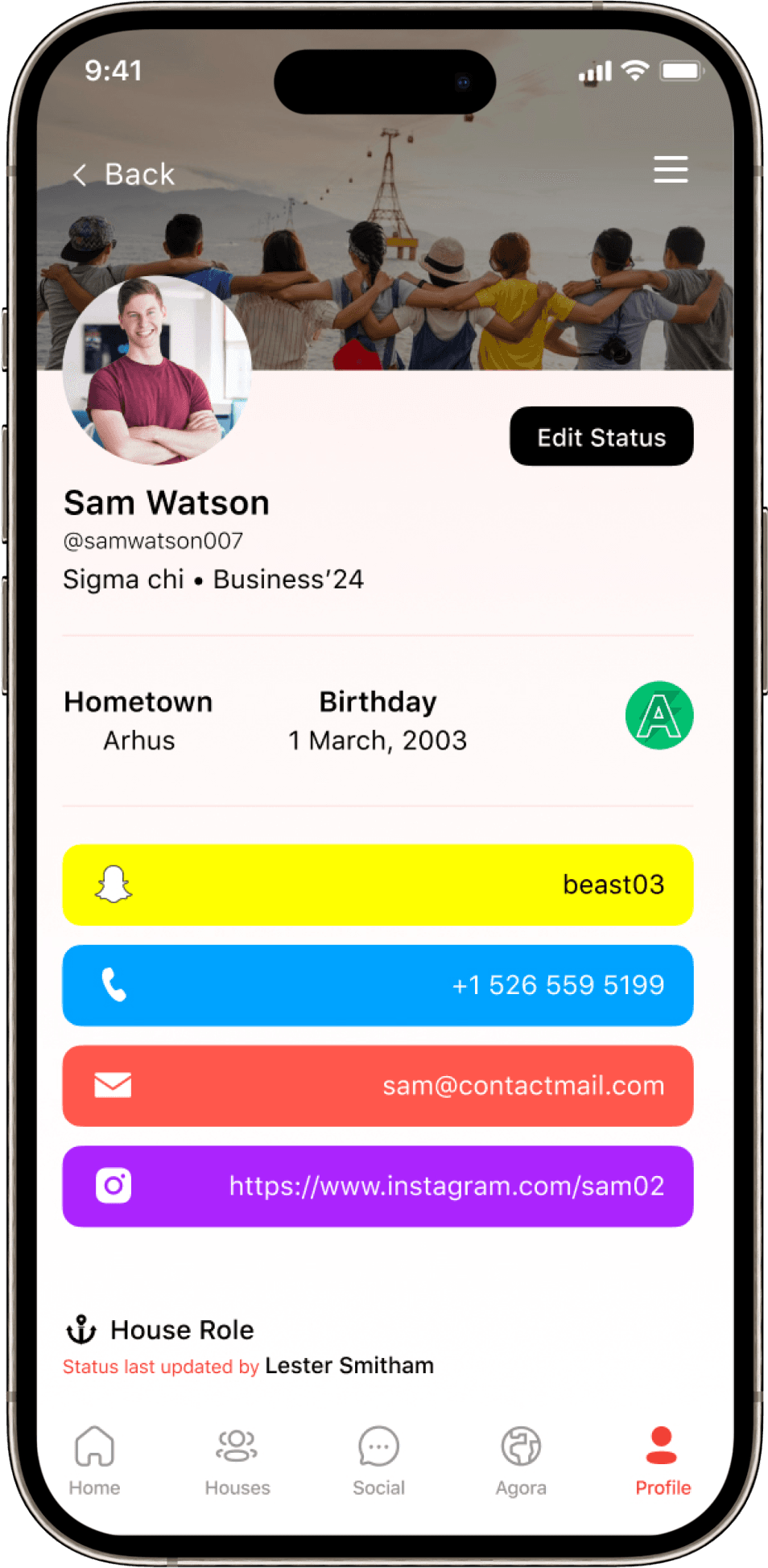Screen dimensions: 768x1568
Task: Email sam@contactmail.com
Action: [378, 1086]
